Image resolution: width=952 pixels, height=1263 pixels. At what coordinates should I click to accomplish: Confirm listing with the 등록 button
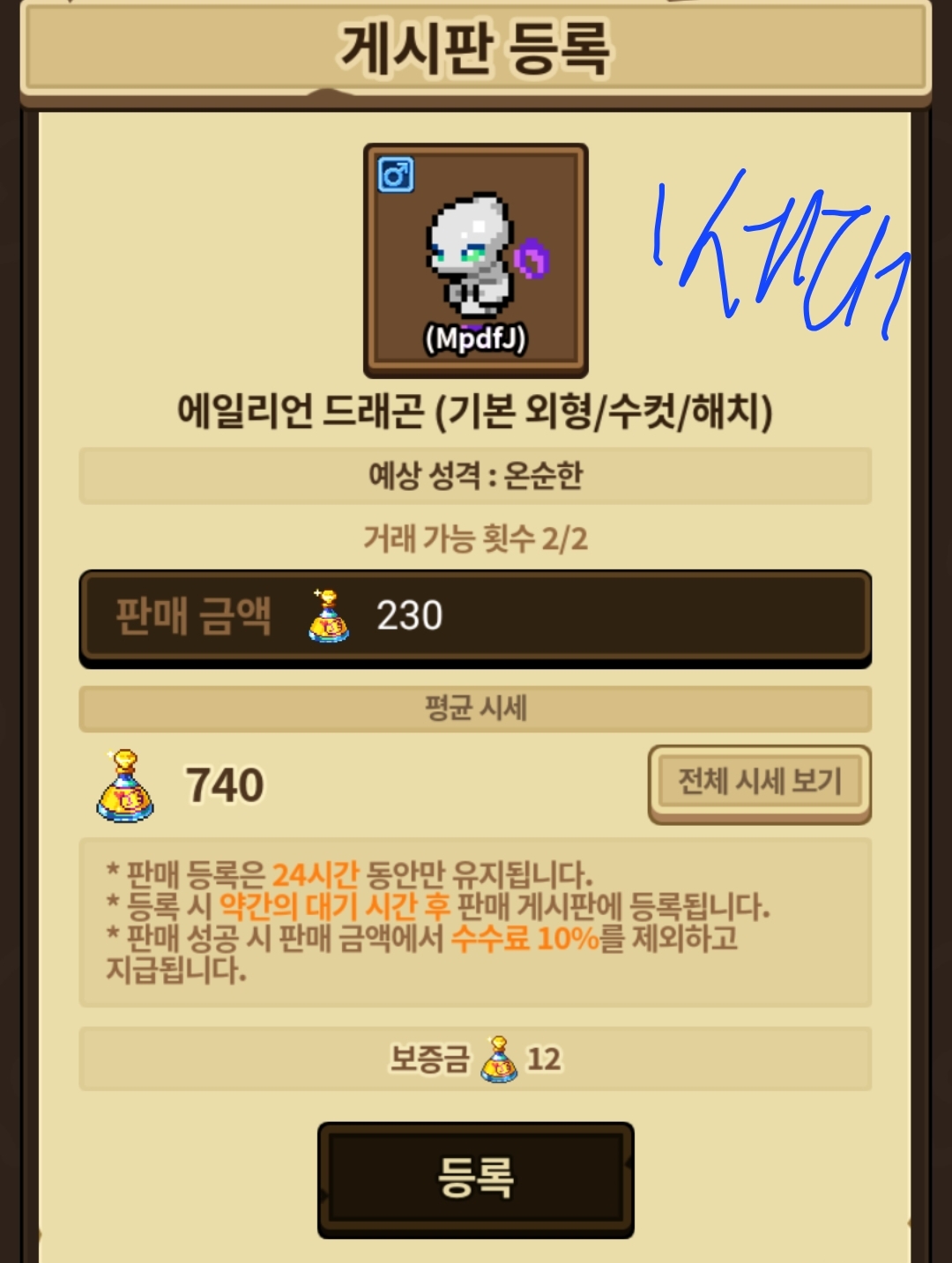(475, 1178)
